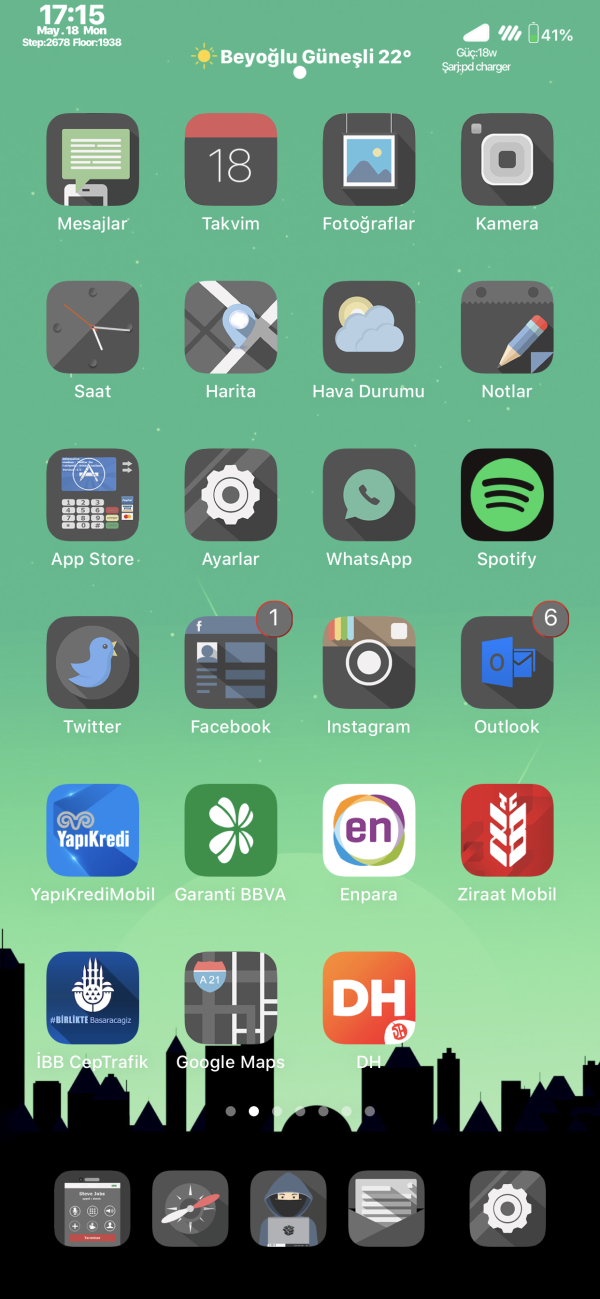Viewport: 600px width, 1299px height.
Task: Open the Safari compass icon in dock
Action: click(x=190, y=1208)
